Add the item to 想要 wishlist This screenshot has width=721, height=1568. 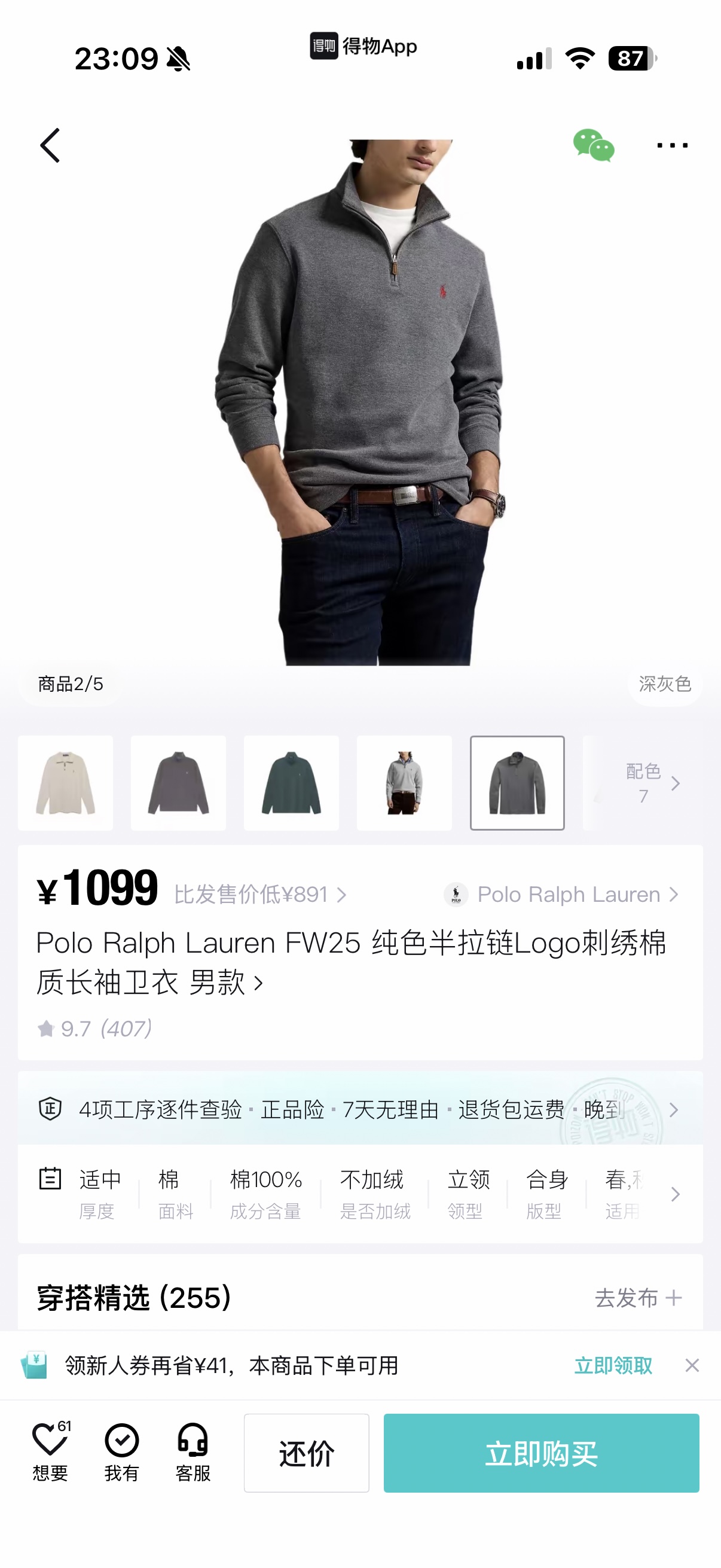coord(50,1451)
